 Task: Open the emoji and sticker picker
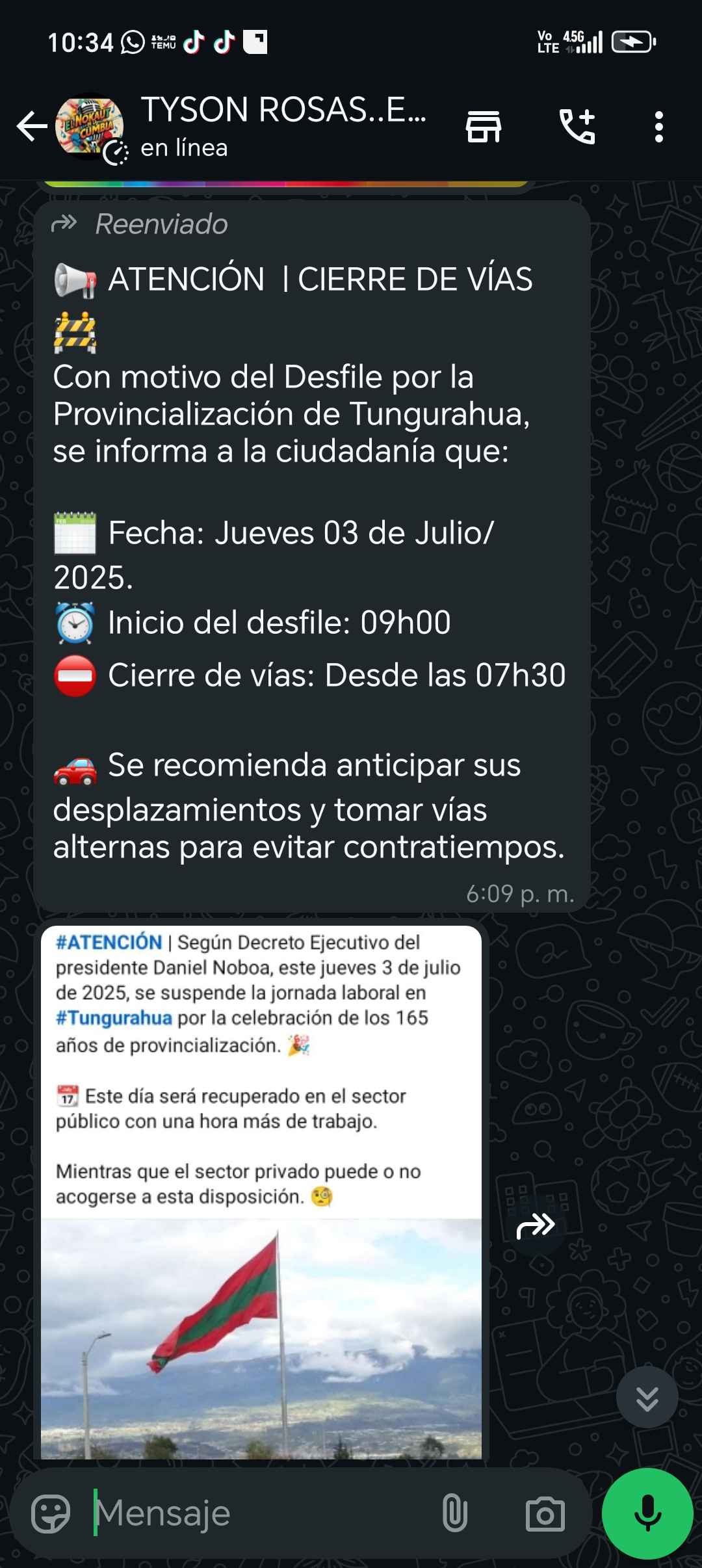coord(51,1514)
